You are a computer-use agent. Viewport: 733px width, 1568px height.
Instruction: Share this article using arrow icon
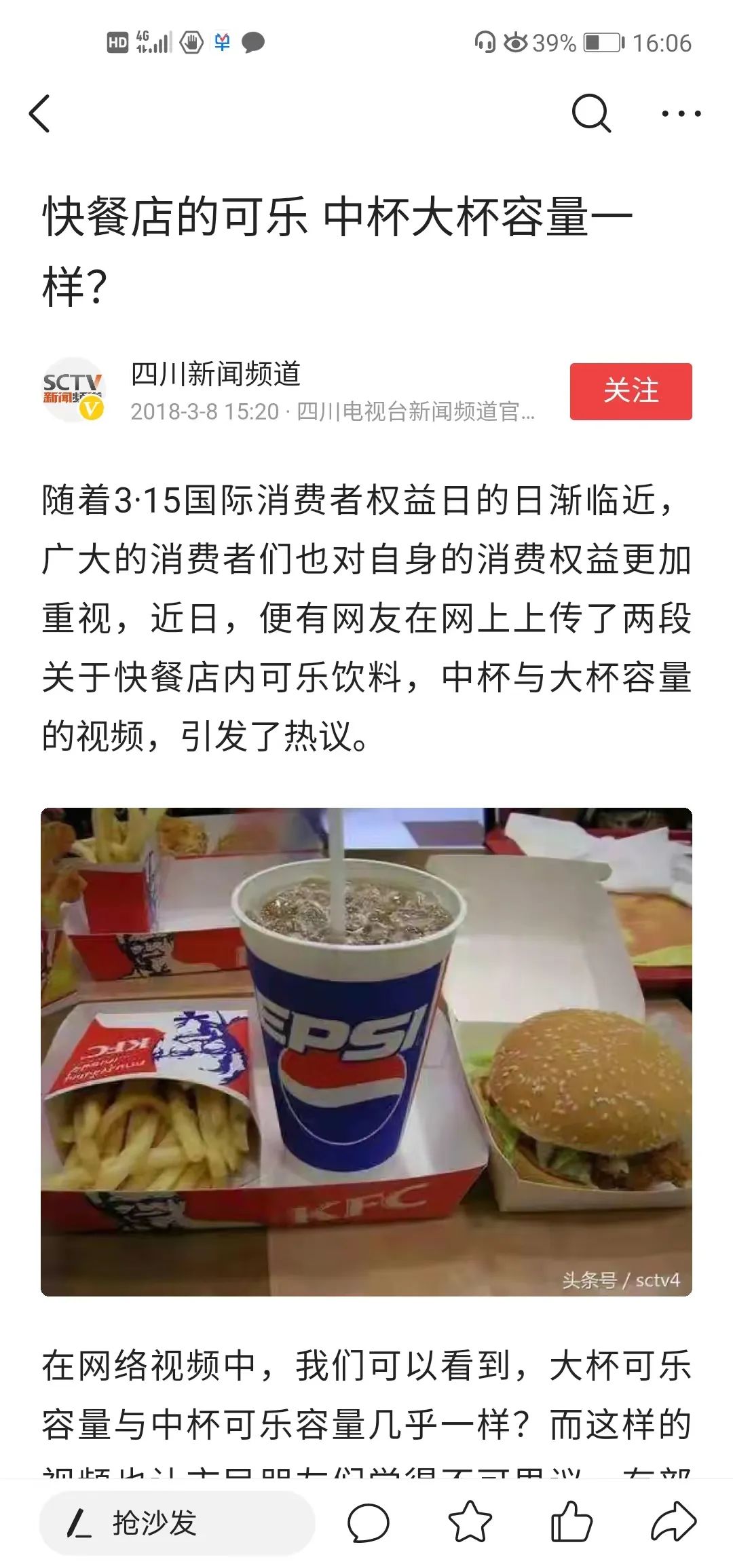point(673,1523)
